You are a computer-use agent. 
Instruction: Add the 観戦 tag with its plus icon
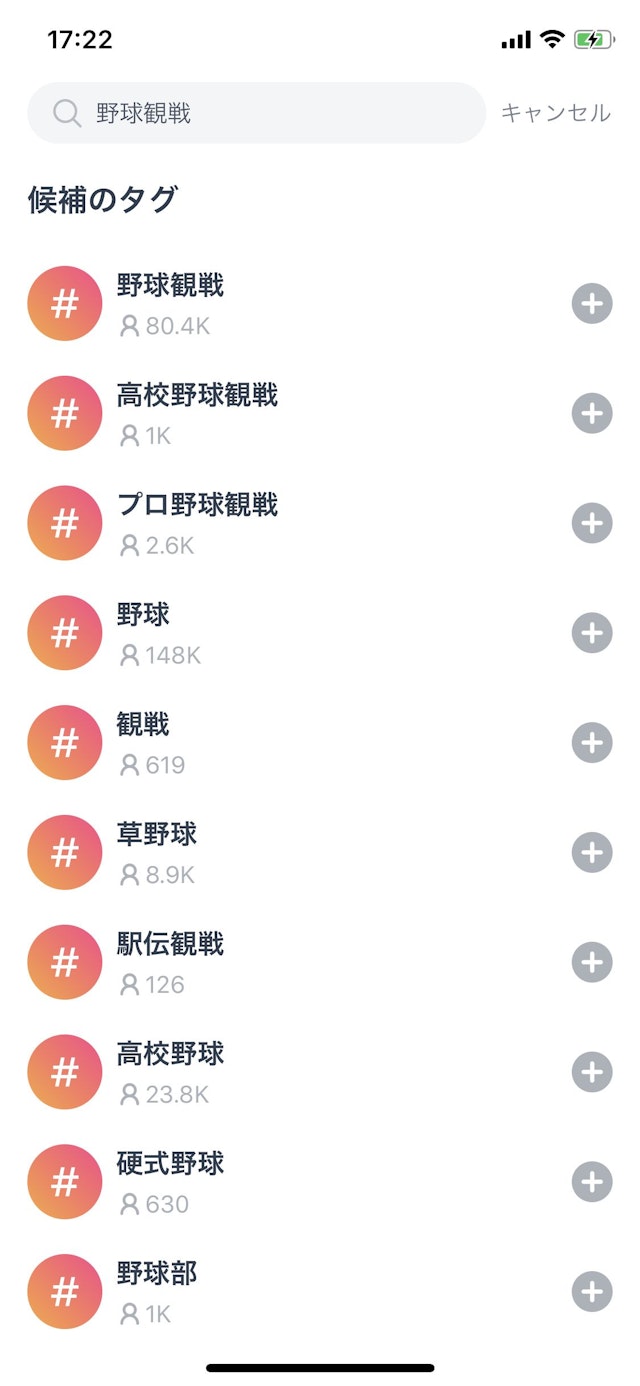pyautogui.click(x=592, y=743)
